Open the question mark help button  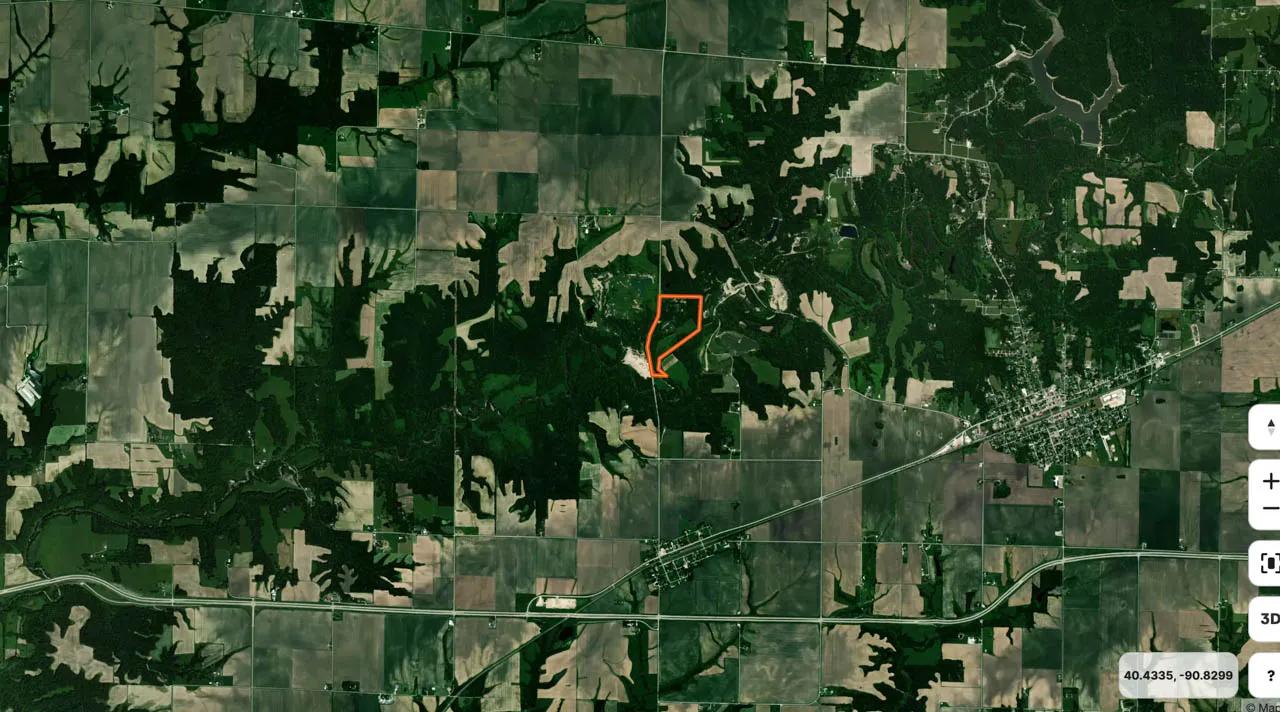tap(1268, 675)
